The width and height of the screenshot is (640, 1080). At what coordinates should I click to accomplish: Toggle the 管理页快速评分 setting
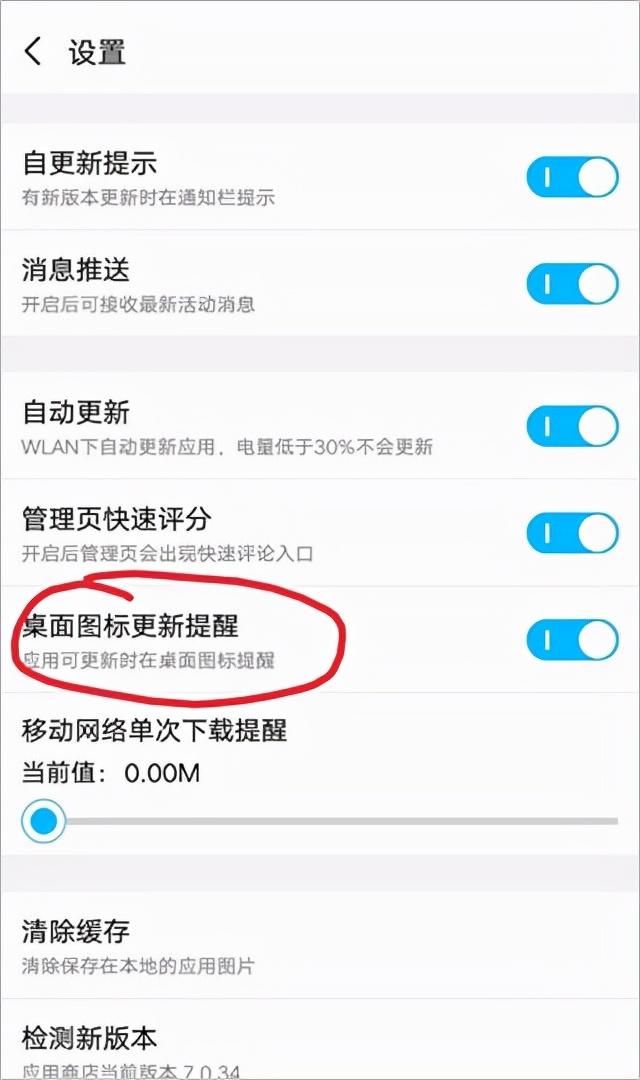coord(572,533)
